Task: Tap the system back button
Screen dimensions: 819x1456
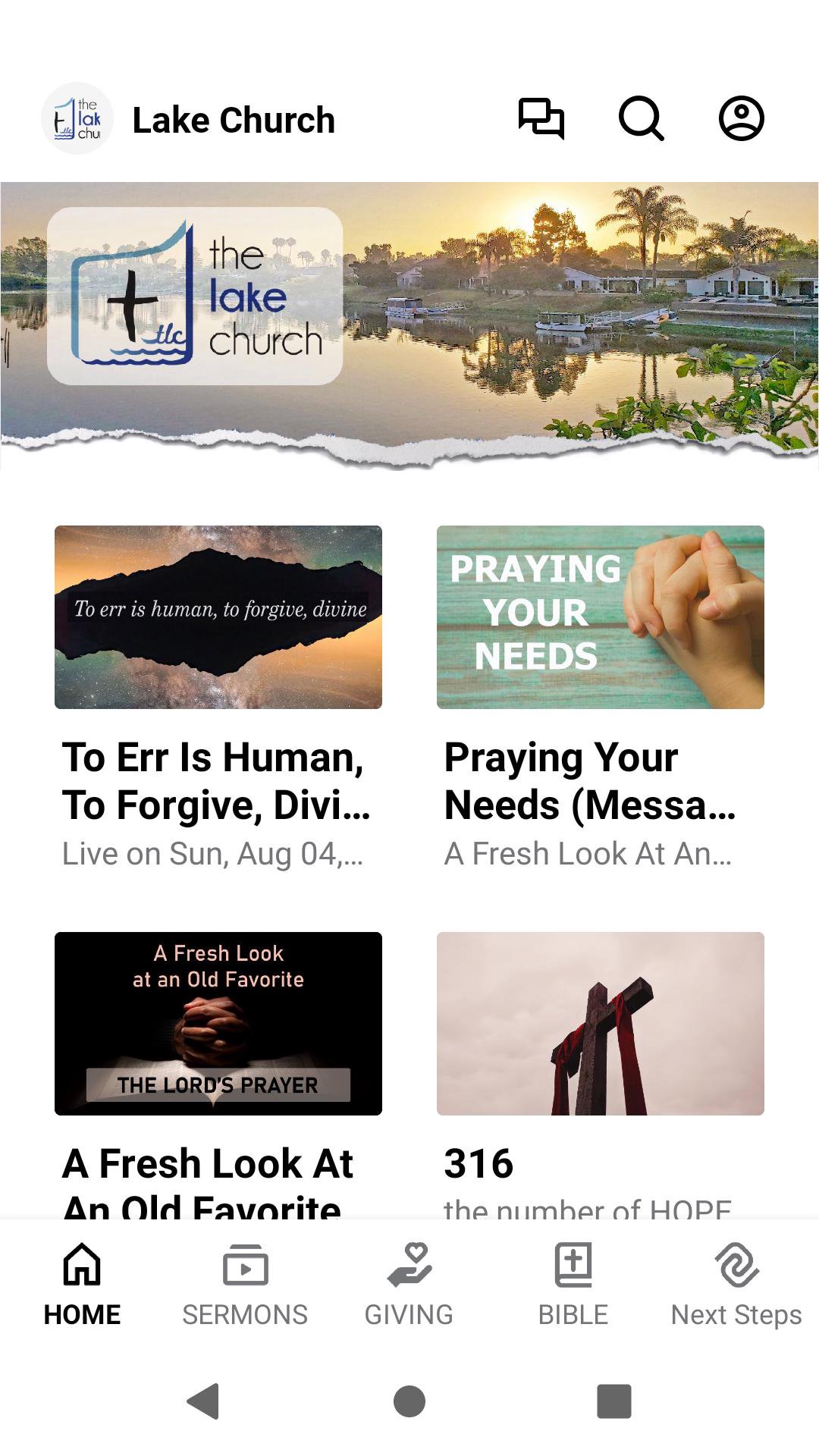Action: point(203,1401)
